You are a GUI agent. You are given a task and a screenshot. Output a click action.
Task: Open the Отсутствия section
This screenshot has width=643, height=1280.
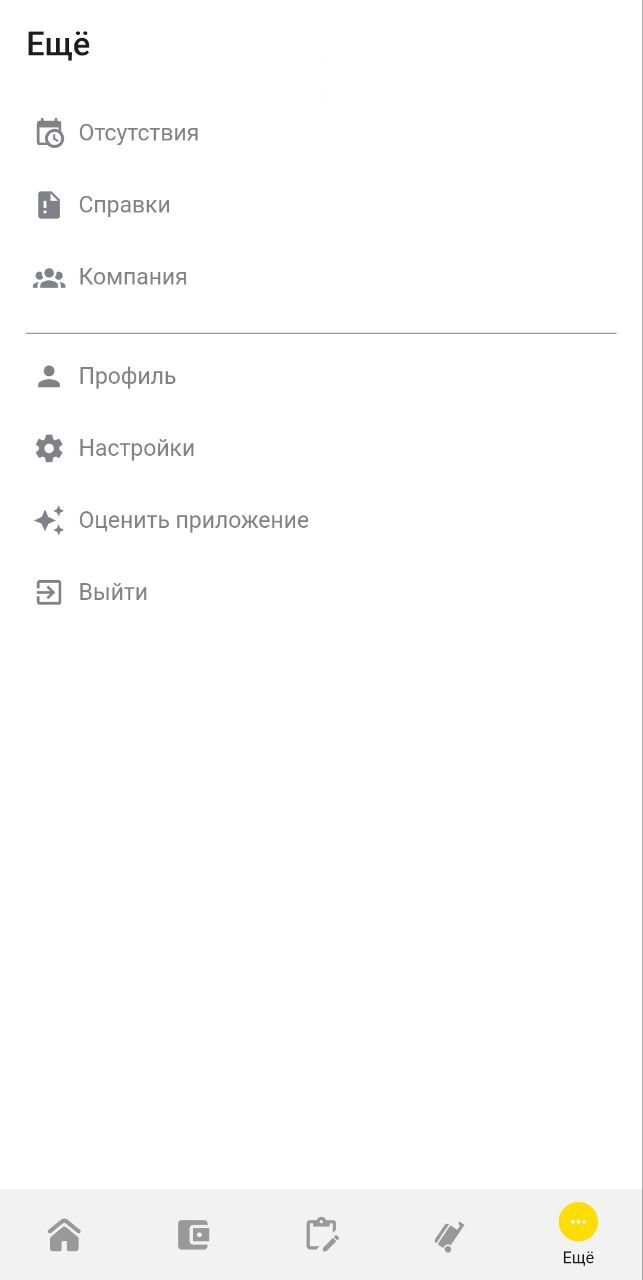[321, 133]
